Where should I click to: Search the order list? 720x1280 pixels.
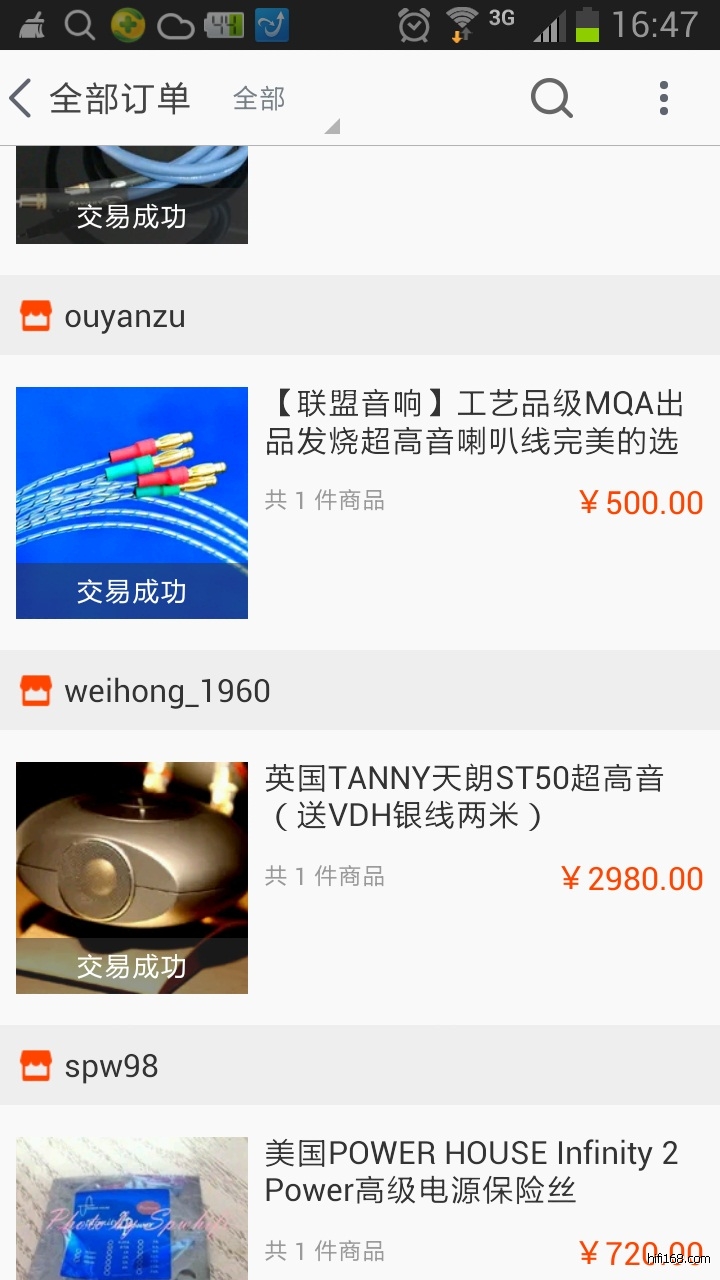click(551, 99)
